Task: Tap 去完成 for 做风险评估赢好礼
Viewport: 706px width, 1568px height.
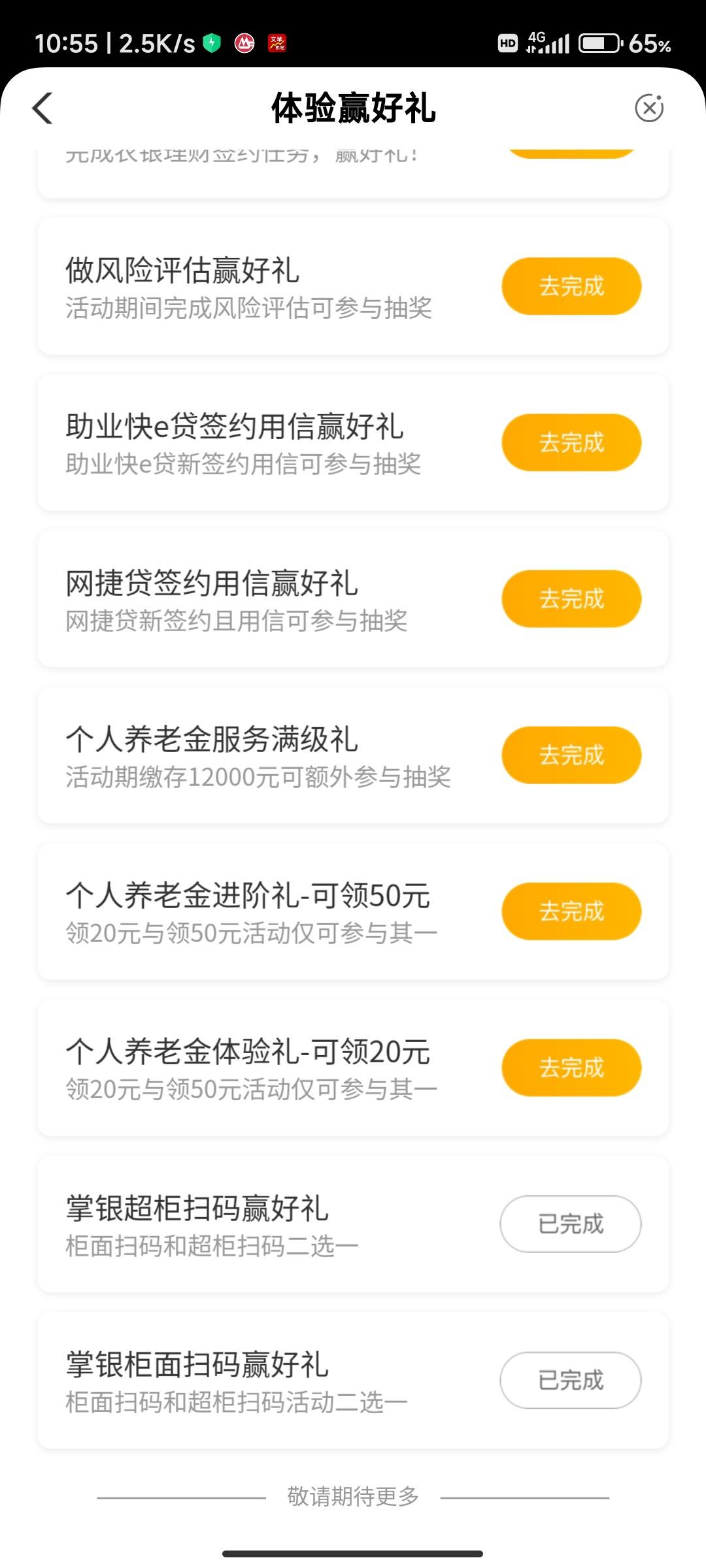Action: click(571, 286)
